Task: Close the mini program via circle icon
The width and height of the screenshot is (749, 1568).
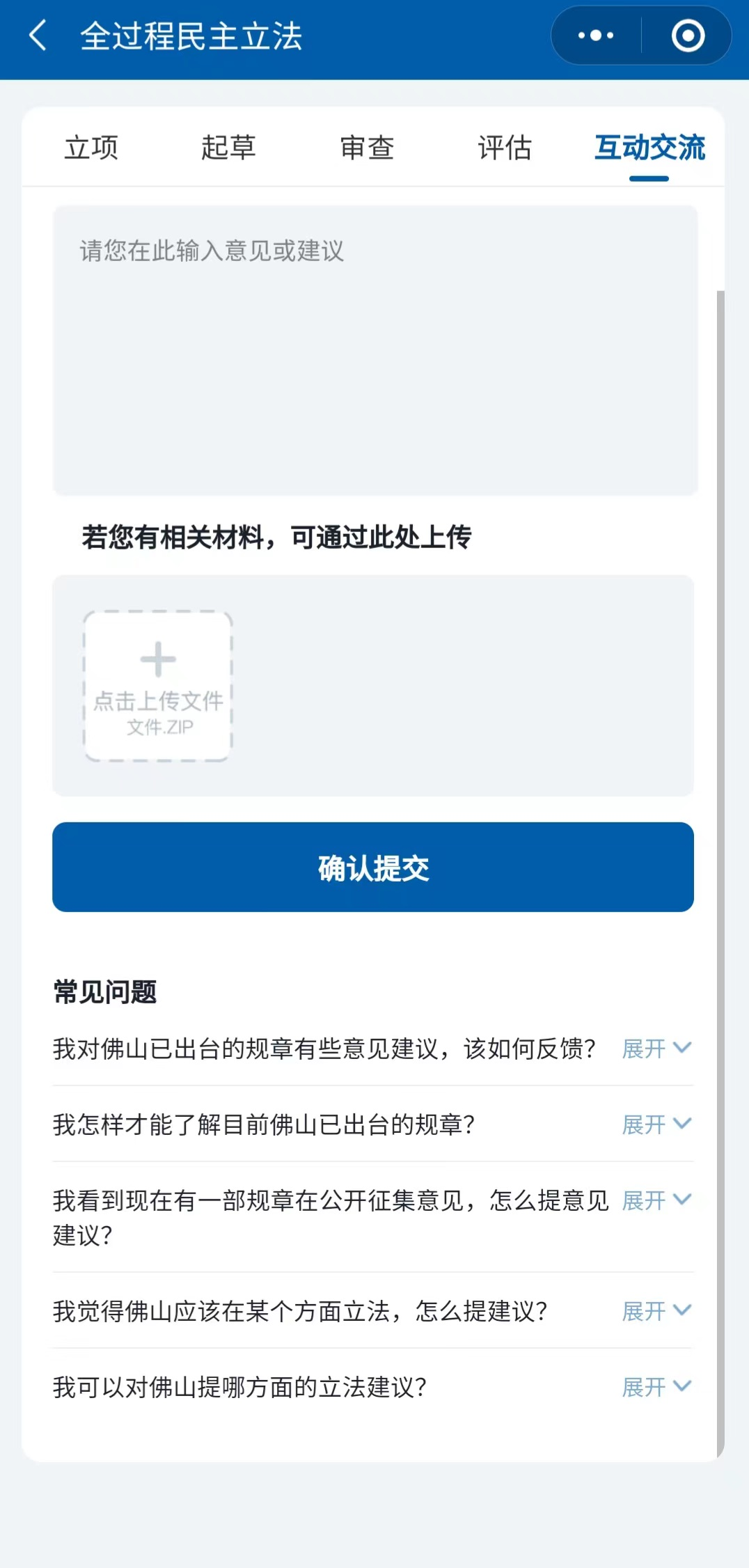Action: pos(688,36)
